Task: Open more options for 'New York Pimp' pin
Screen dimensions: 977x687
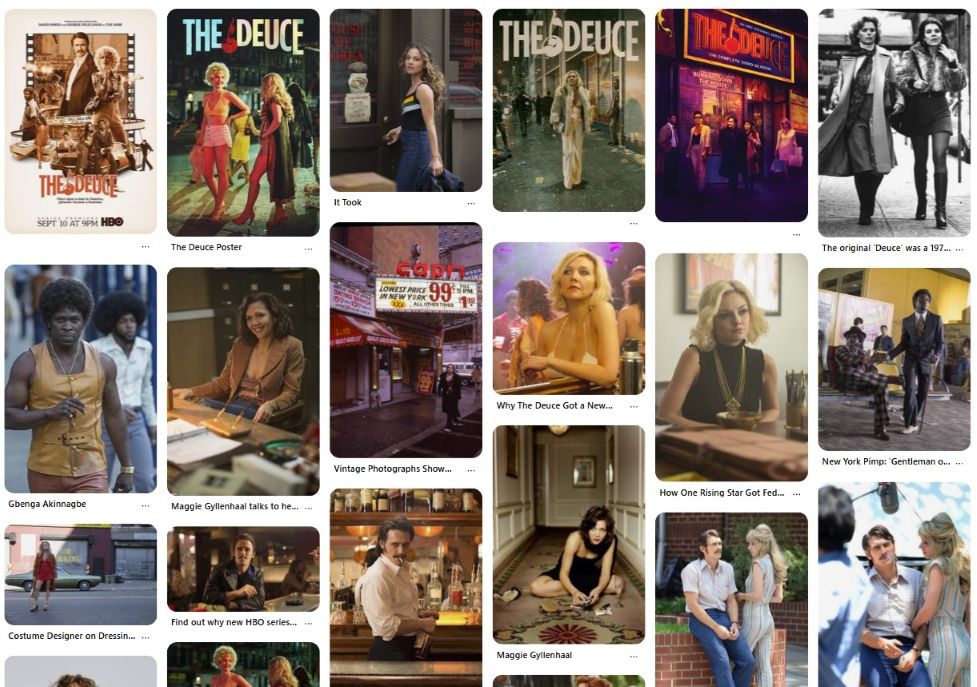Action: pyautogui.click(x=959, y=462)
